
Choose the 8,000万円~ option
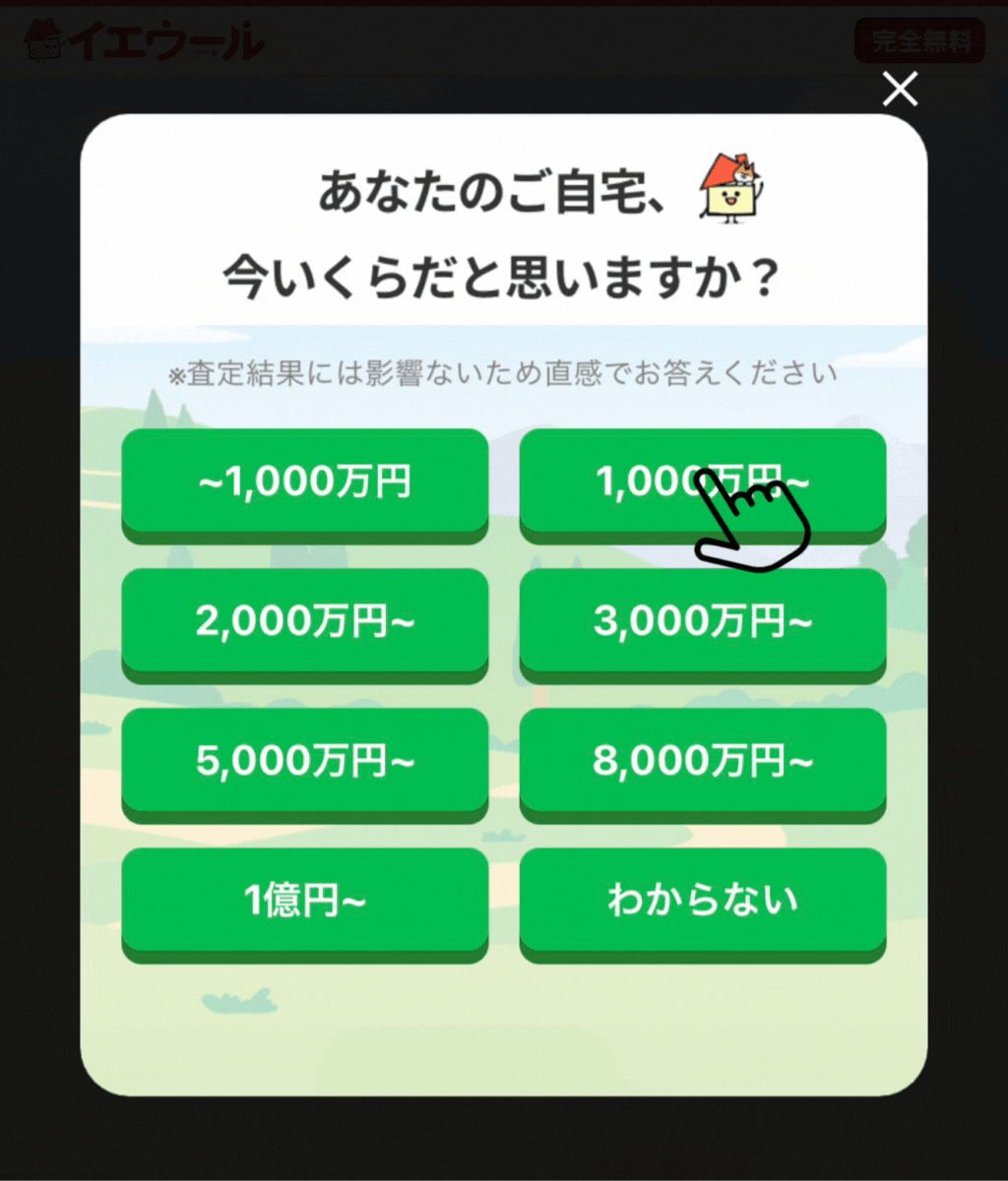703,762
